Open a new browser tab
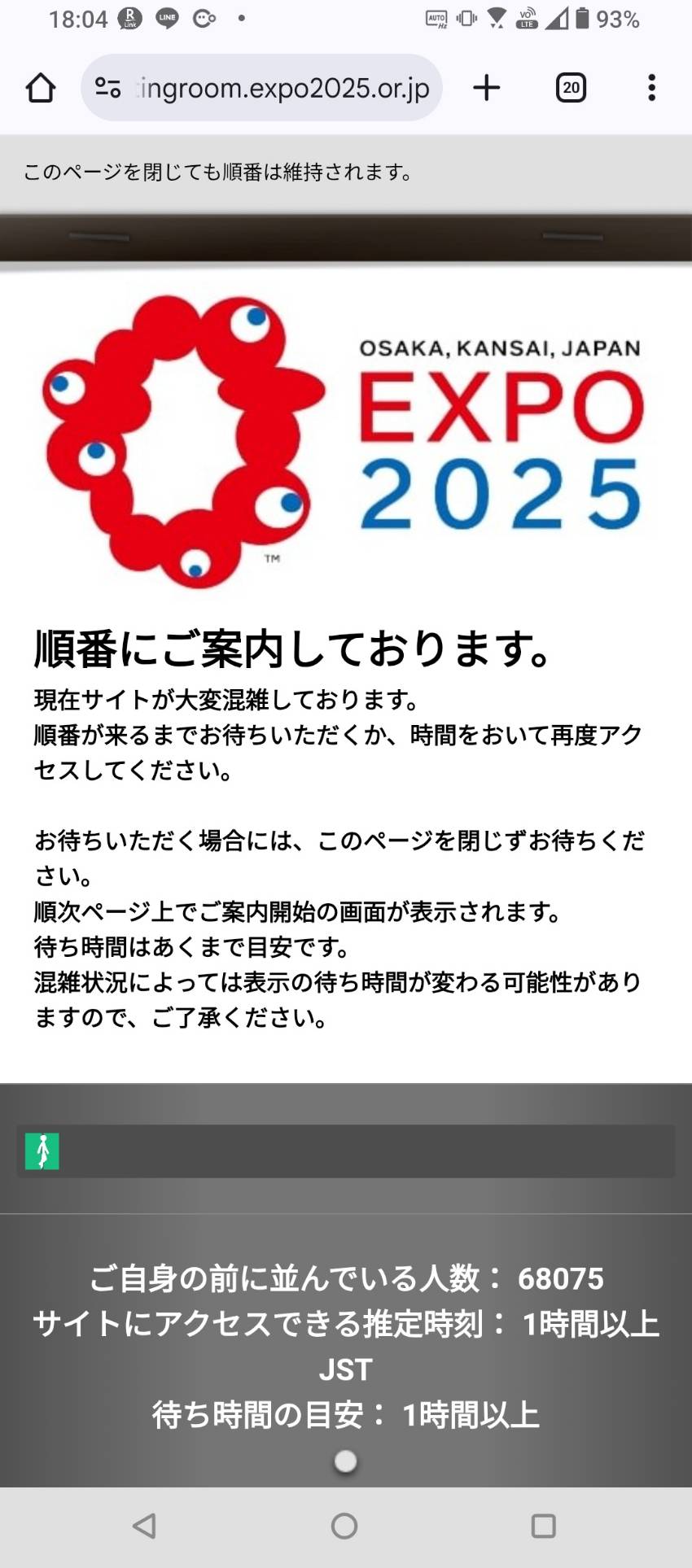This screenshot has width=692, height=1568. [x=487, y=88]
